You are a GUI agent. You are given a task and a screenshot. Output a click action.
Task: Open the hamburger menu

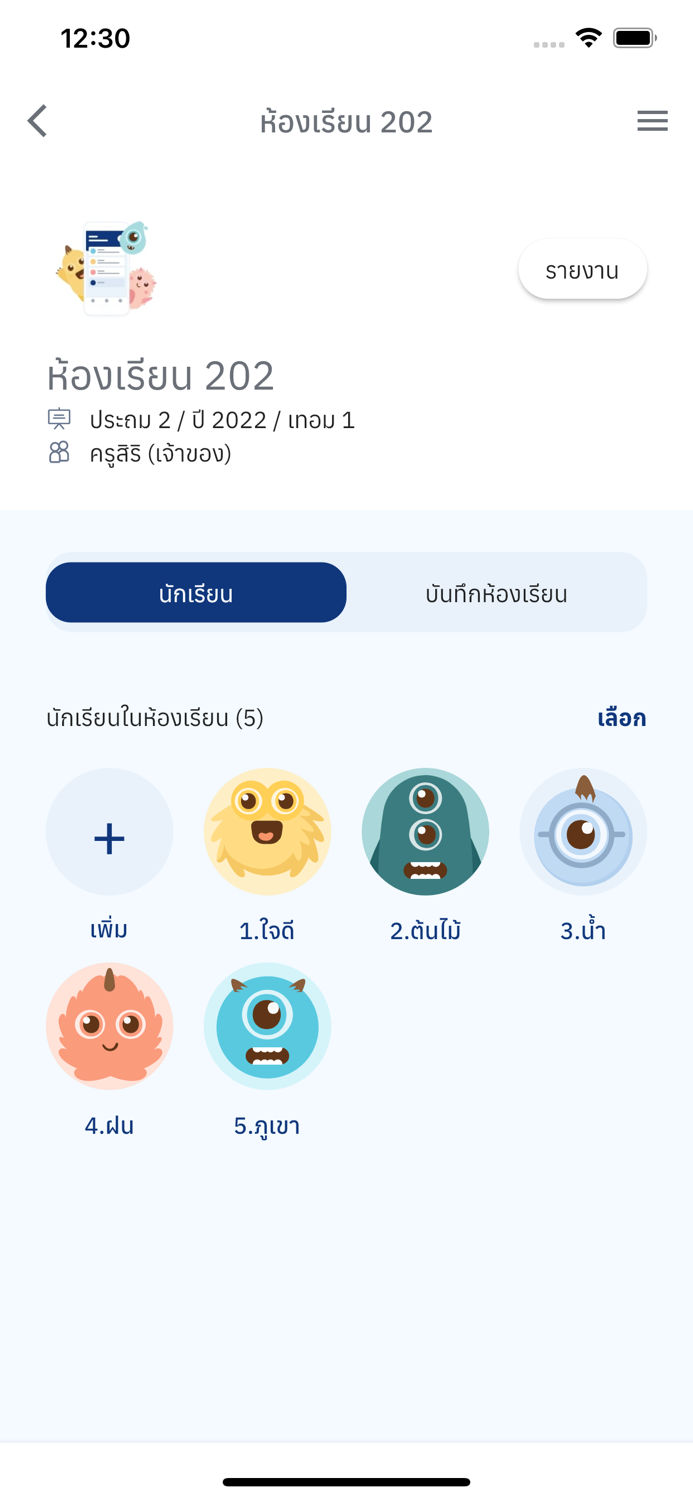[652, 121]
